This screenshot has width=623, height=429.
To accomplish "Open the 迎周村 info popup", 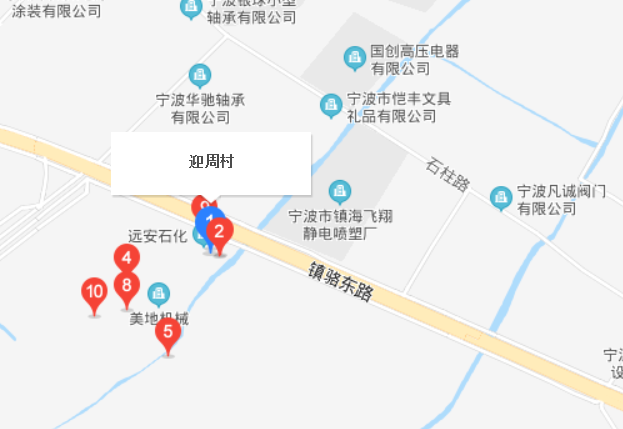I will pyautogui.click(x=211, y=162).
